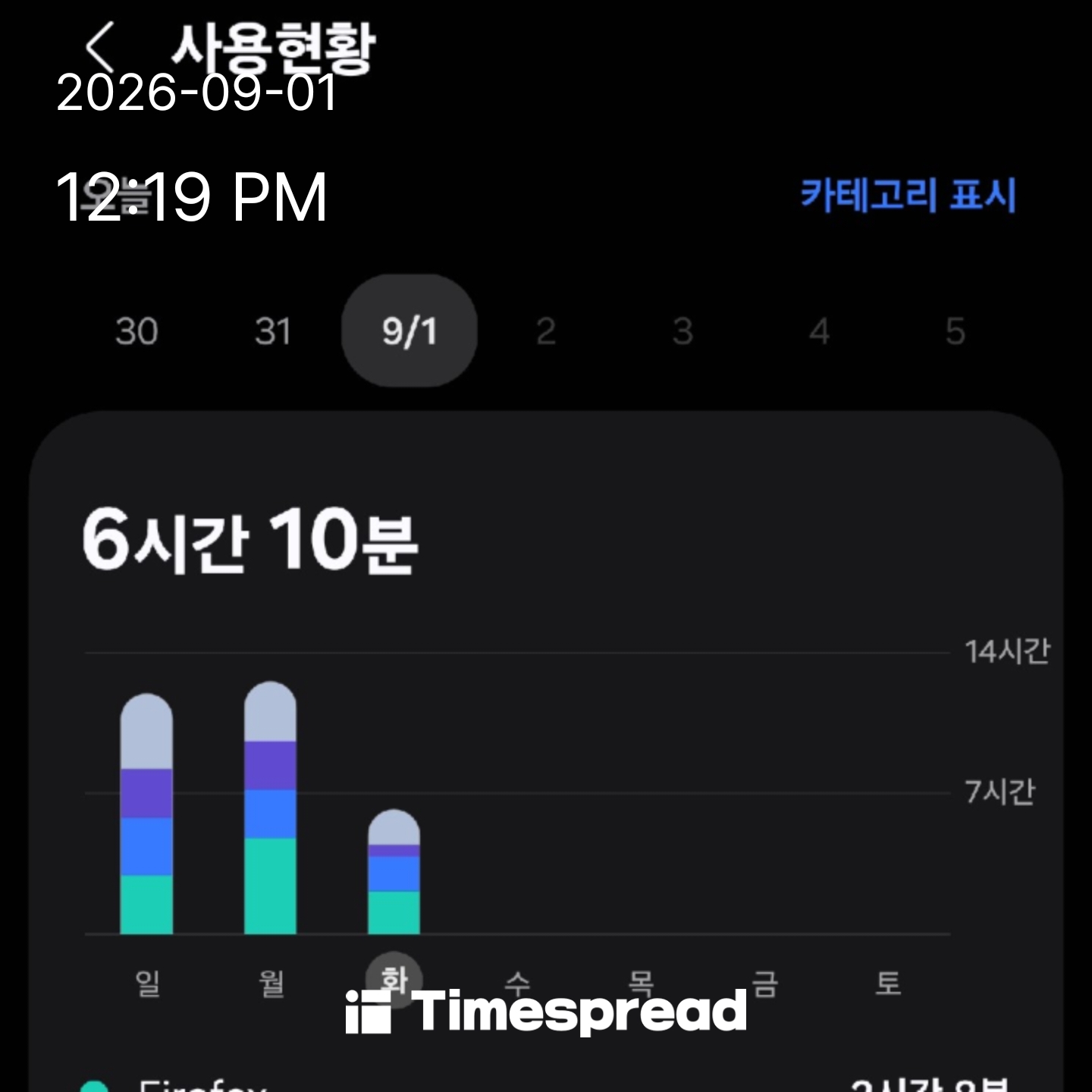The height and width of the screenshot is (1092, 1092).
Task: Go back from the 사용현황 screen
Action: (x=99, y=47)
